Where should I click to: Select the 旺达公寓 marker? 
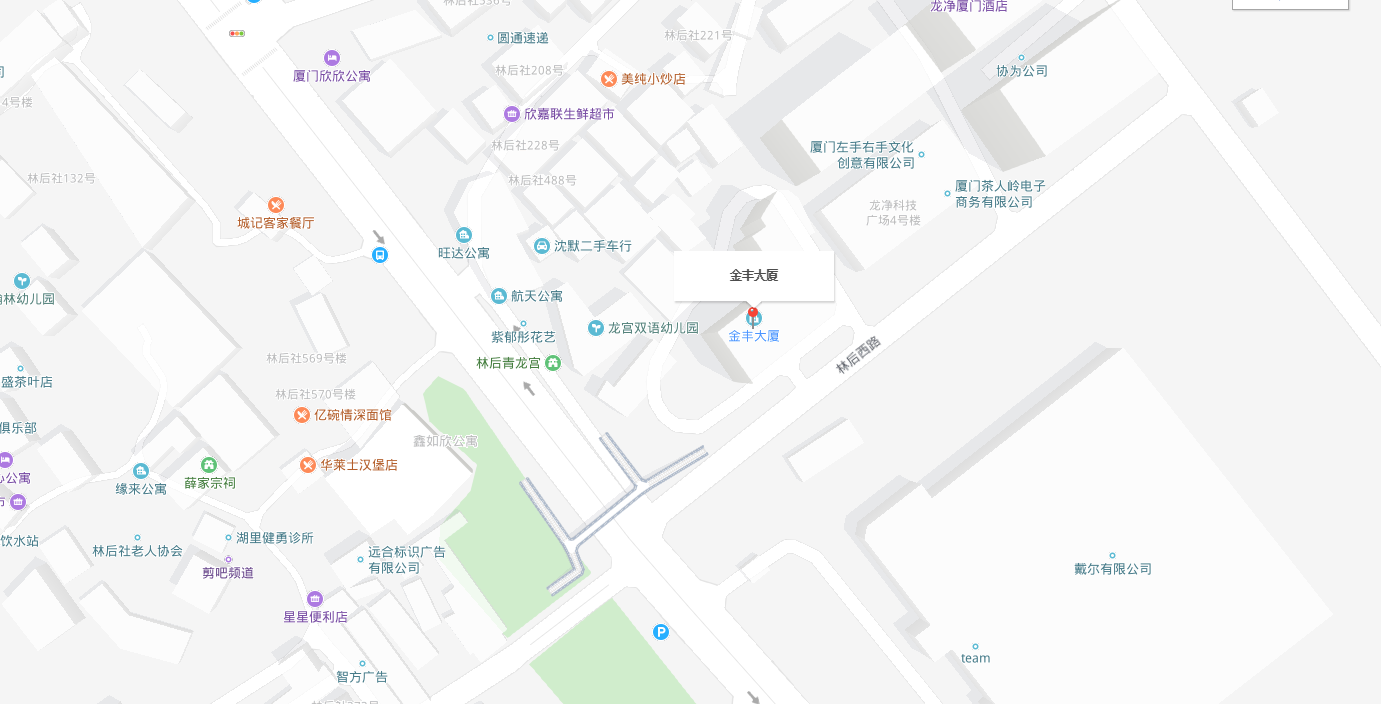pyautogui.click(x=463, y=235)
